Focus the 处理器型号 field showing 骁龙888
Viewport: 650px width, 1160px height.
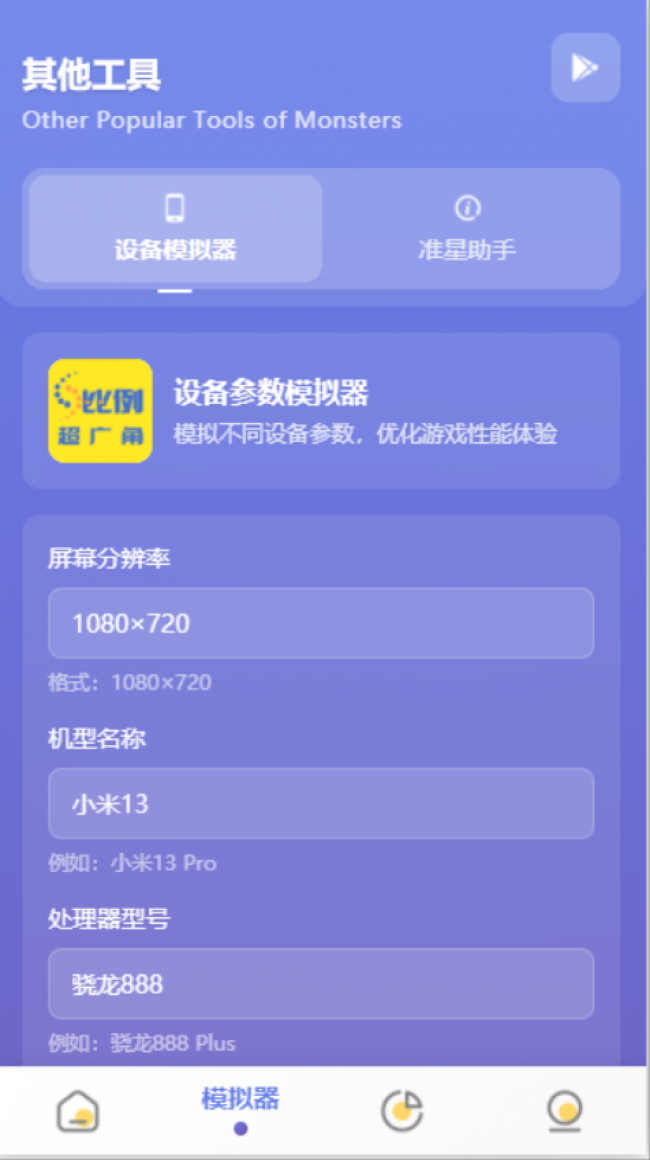click(321, 984)
